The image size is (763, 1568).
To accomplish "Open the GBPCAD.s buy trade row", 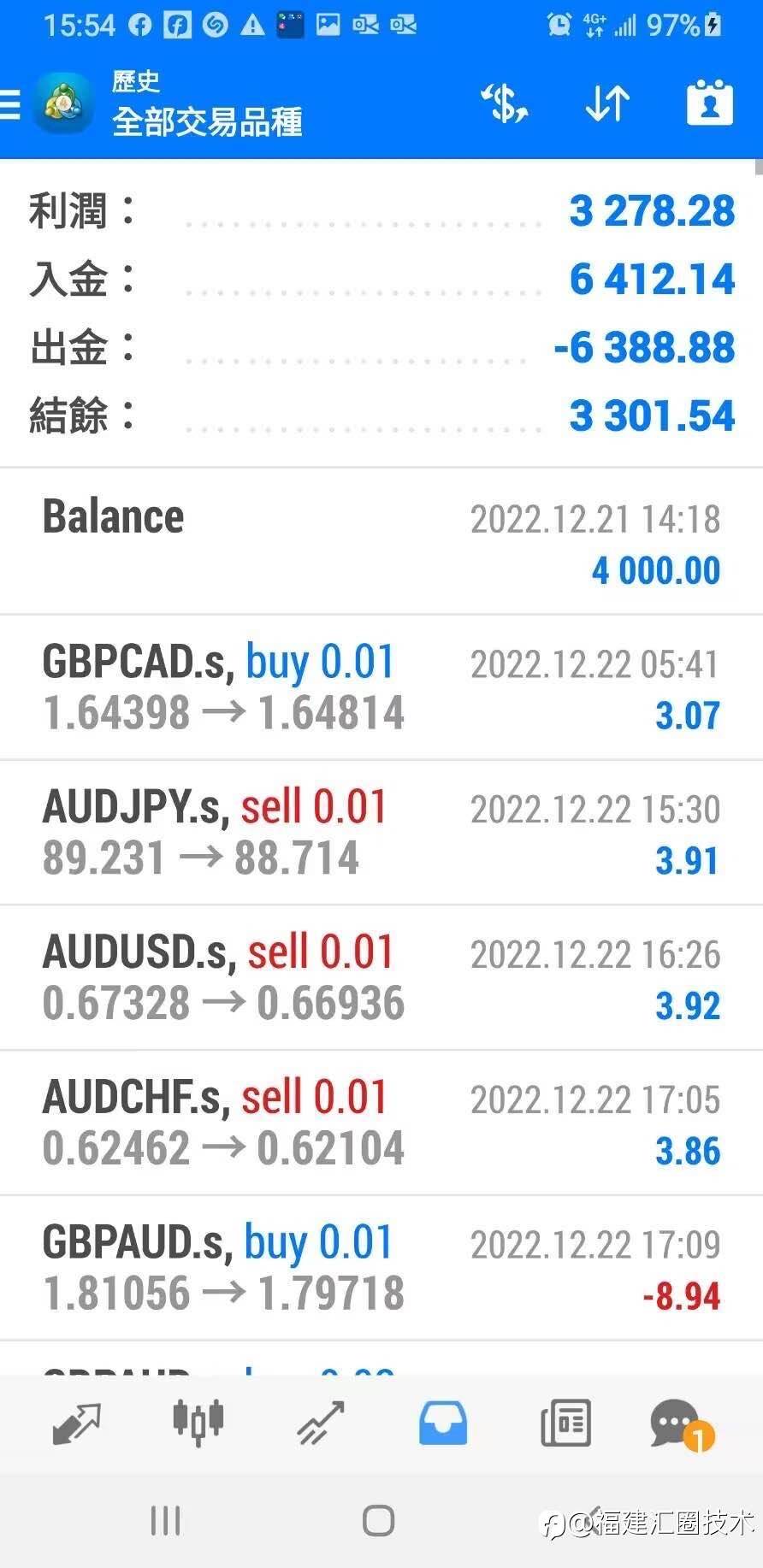I will point(381,687).
